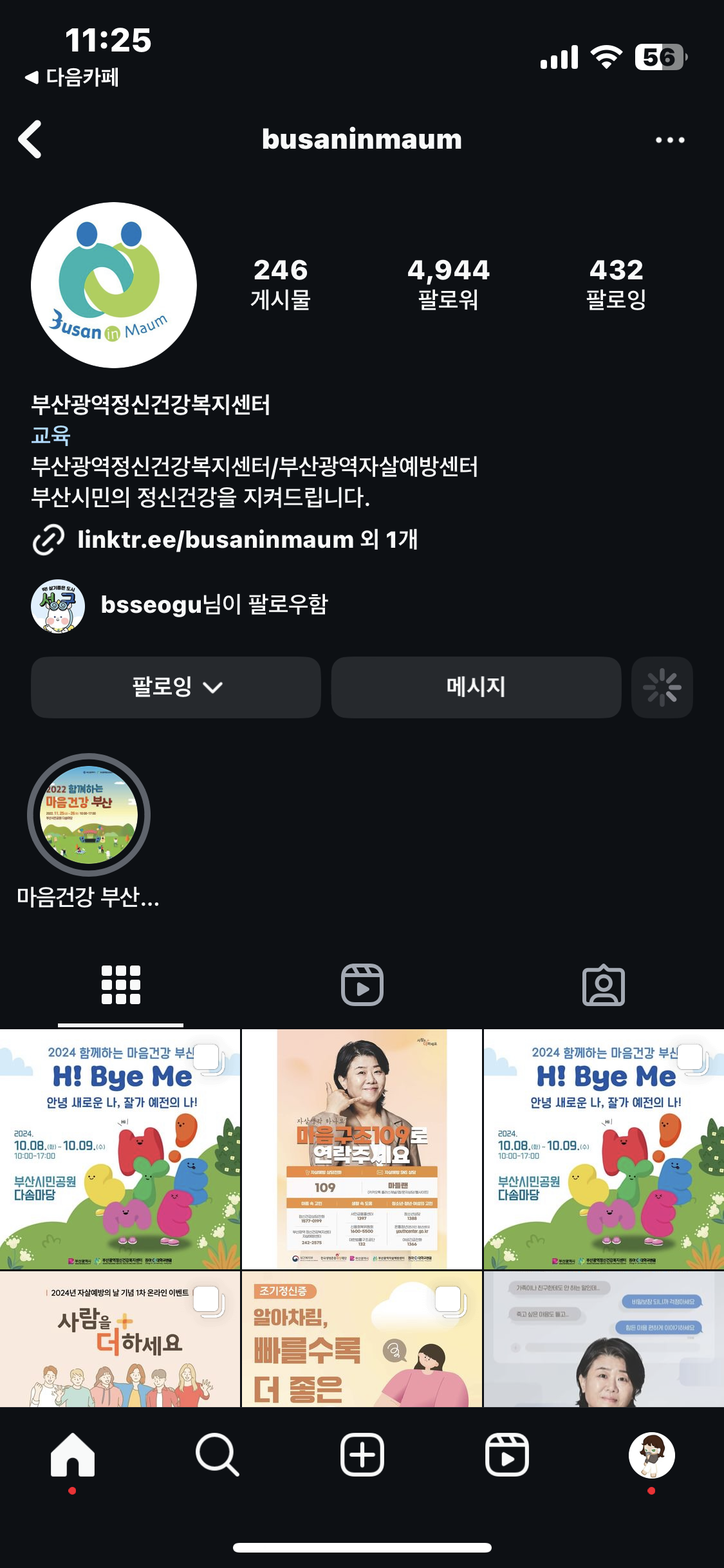Screen dimensions: 724x1568
Task: Switch to the tagged photos tab
Action: tap(603, 985)
